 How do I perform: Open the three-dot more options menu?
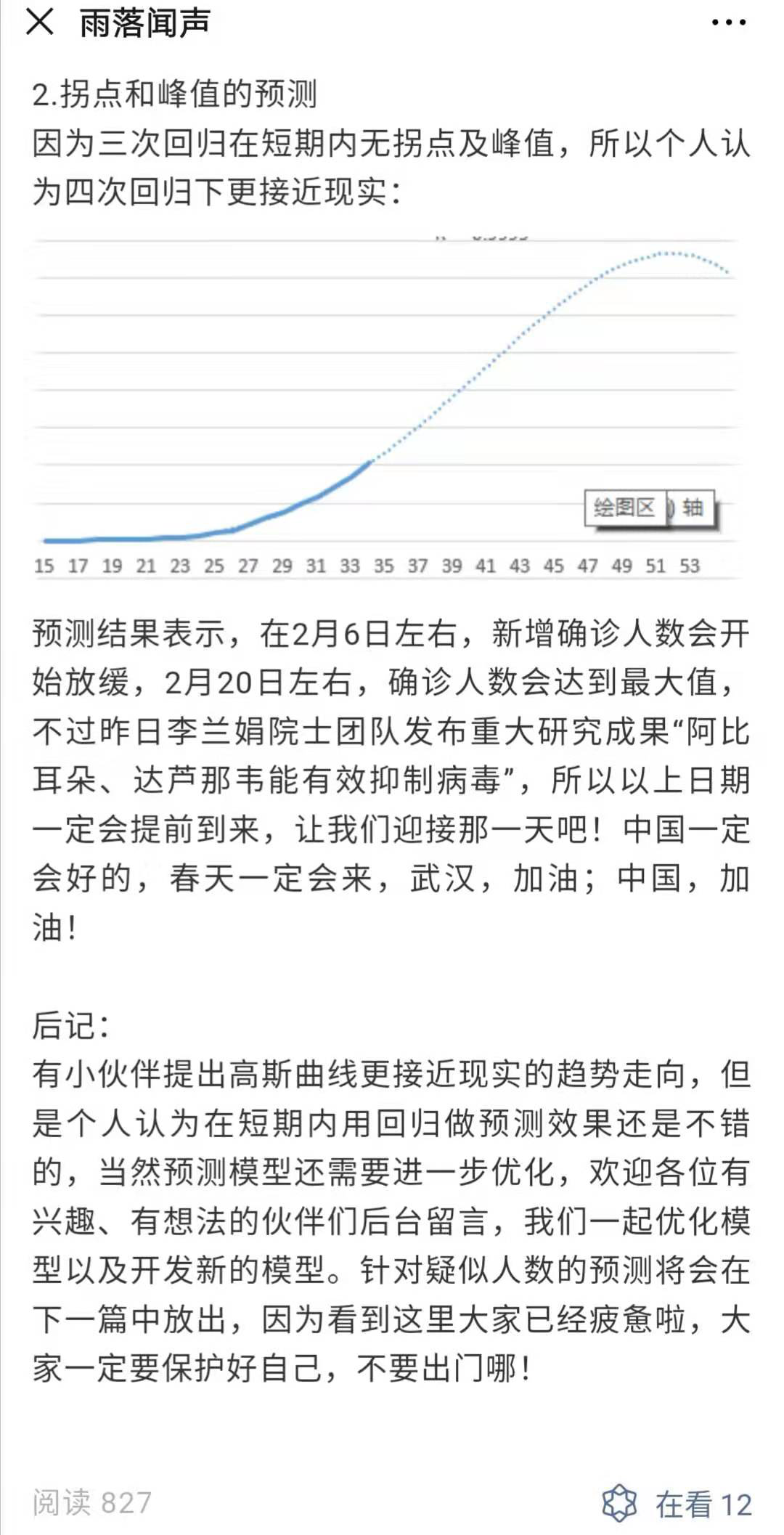click(x=728, y=23)
